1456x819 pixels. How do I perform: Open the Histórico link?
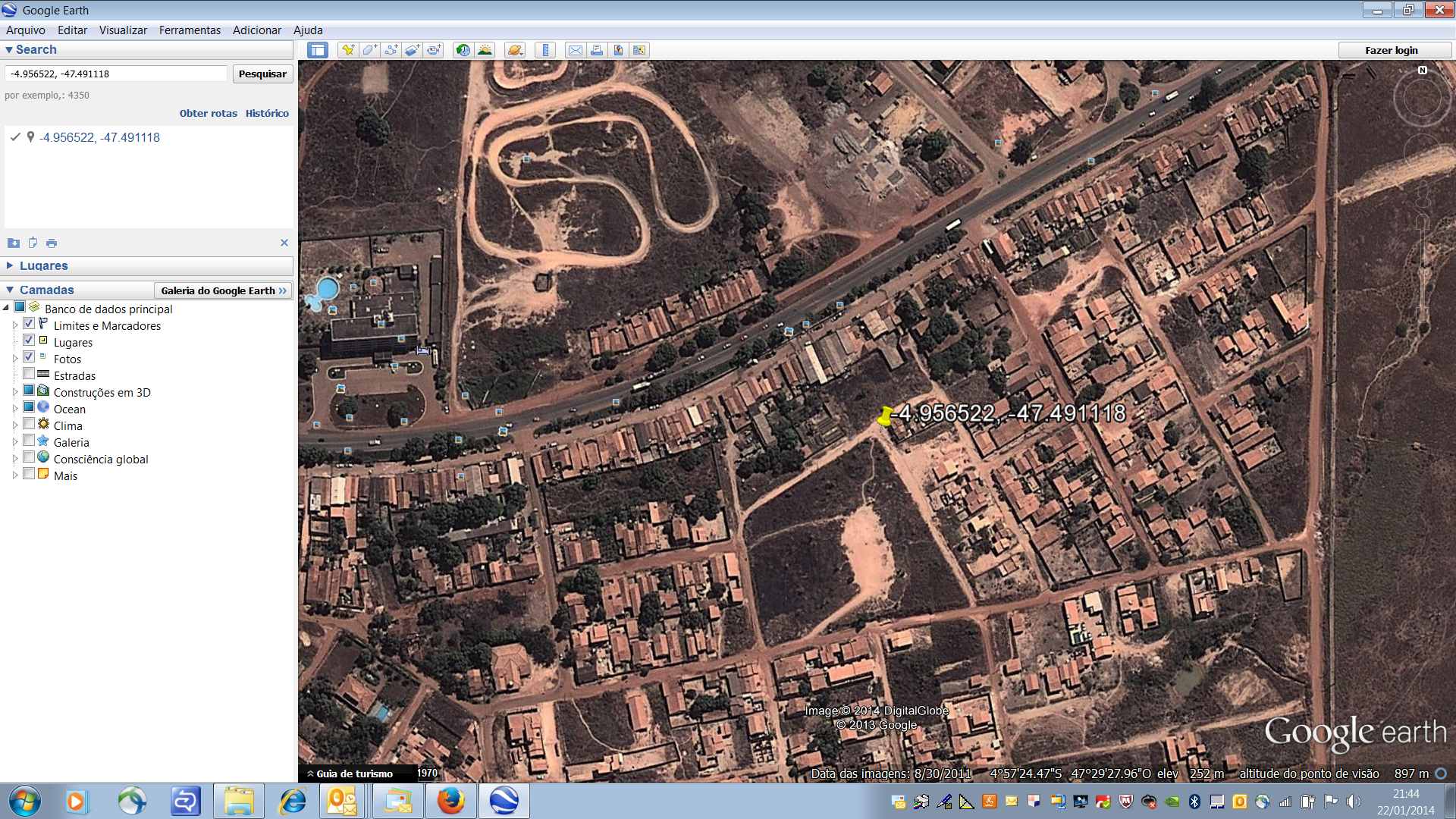[267, 113]
